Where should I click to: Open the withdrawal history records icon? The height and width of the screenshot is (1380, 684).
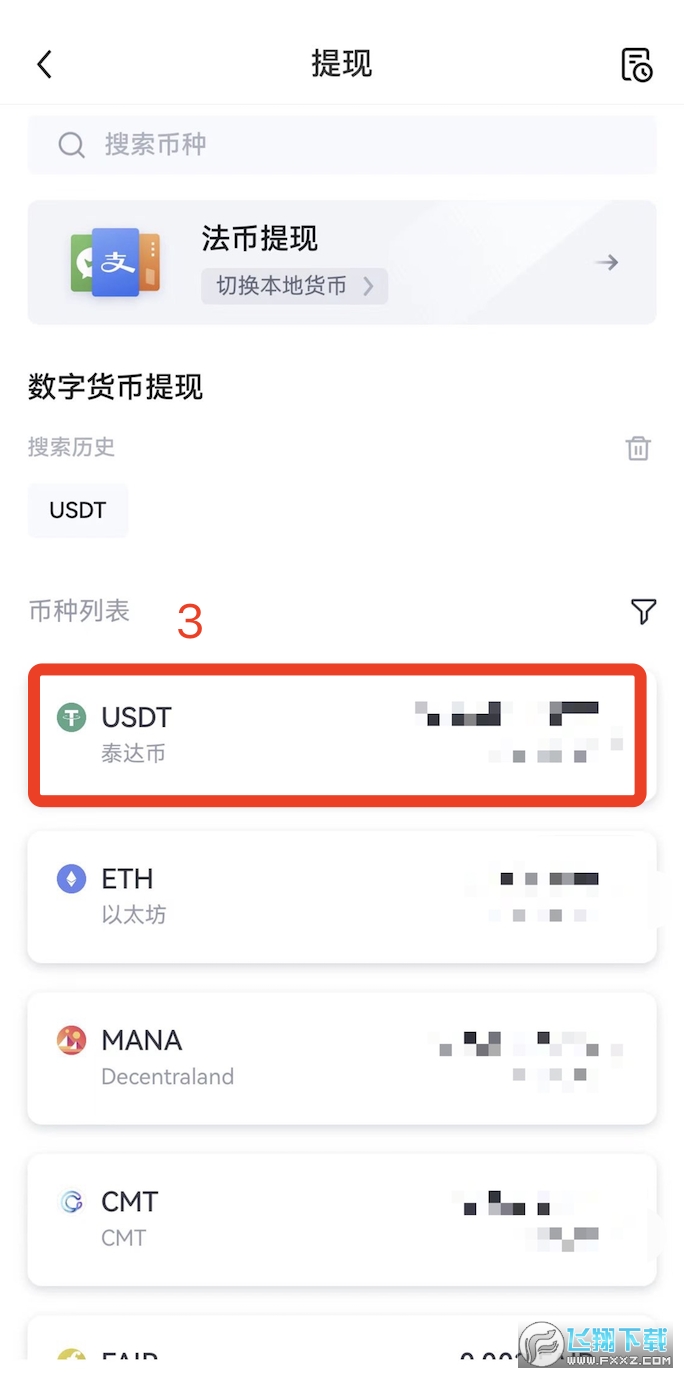637,64
